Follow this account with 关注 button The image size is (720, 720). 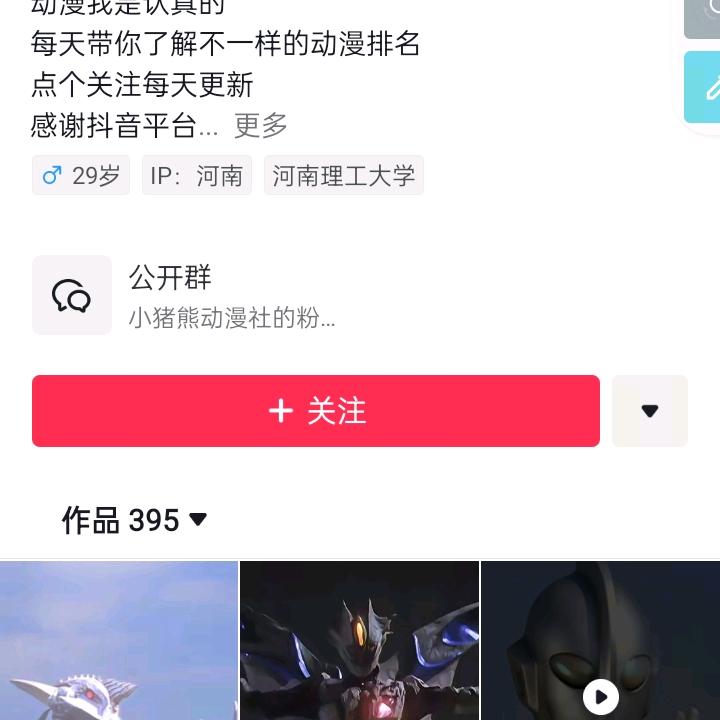pos(316,411)
